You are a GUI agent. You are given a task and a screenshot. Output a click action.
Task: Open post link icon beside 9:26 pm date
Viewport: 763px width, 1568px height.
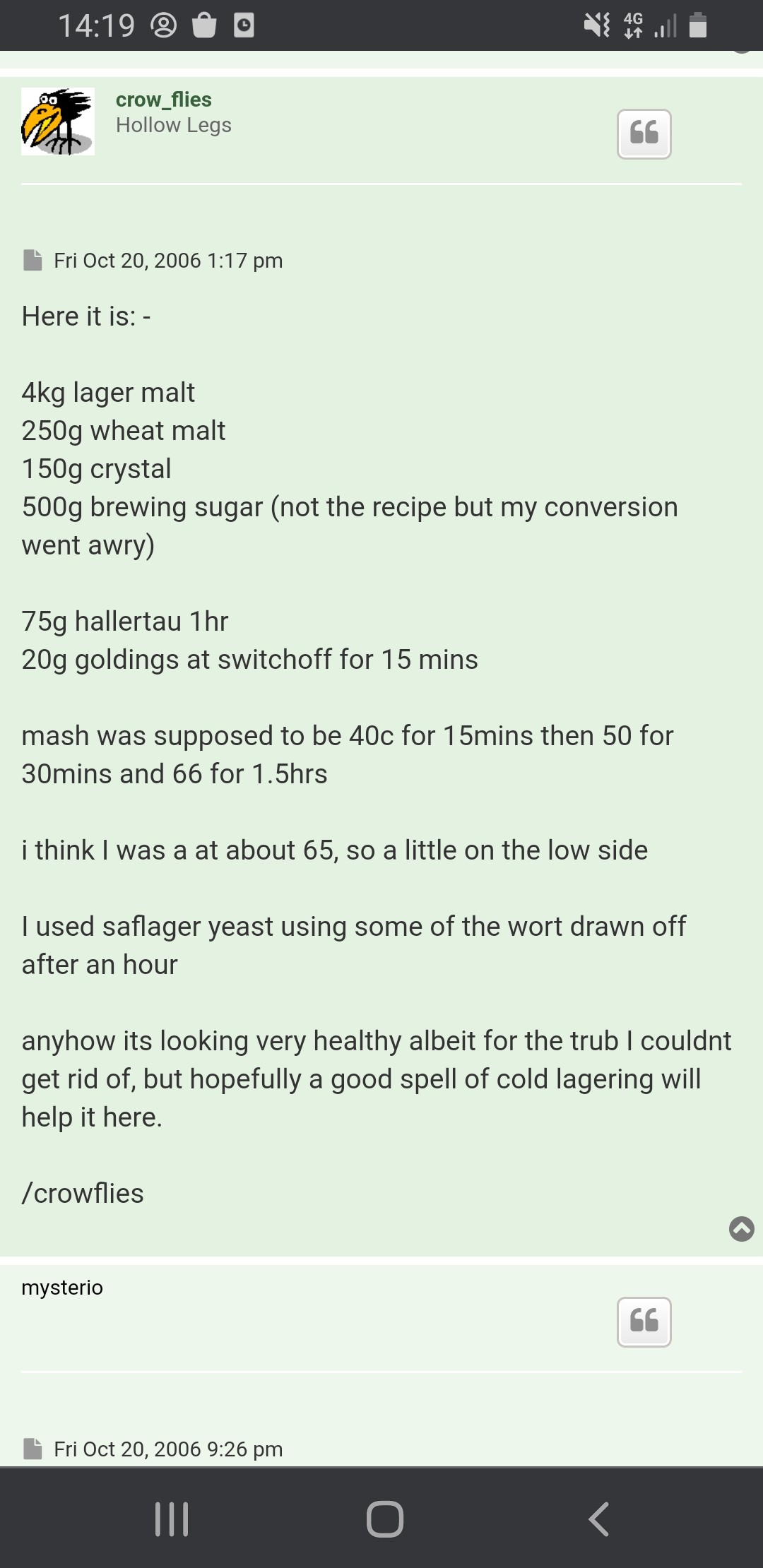32,1449
